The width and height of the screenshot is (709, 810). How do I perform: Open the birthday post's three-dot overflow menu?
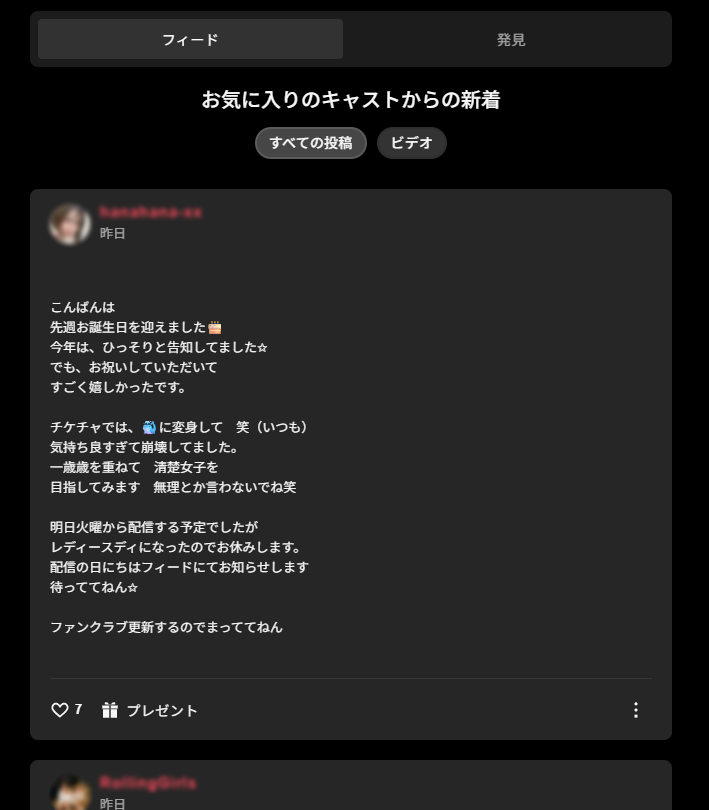click(x=635, y=710)
